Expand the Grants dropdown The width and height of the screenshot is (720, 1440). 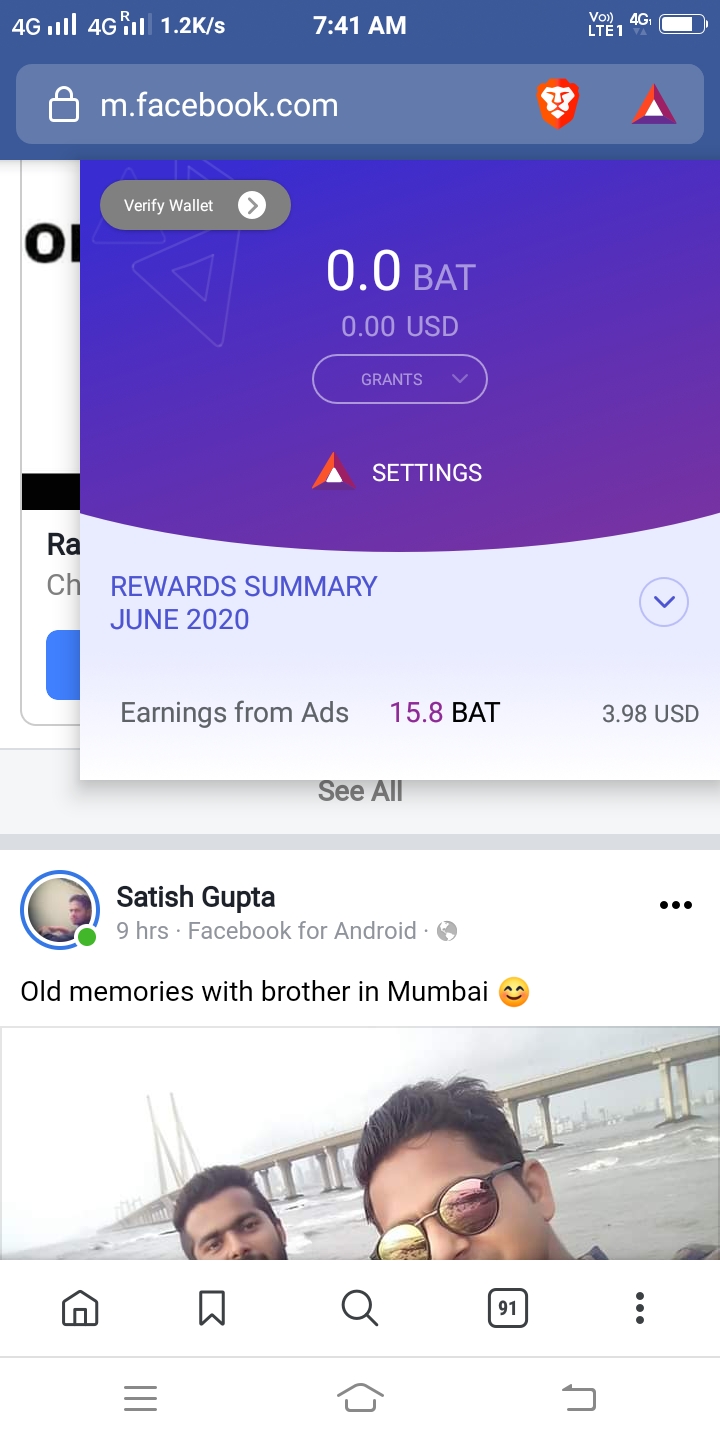(400, 380)
